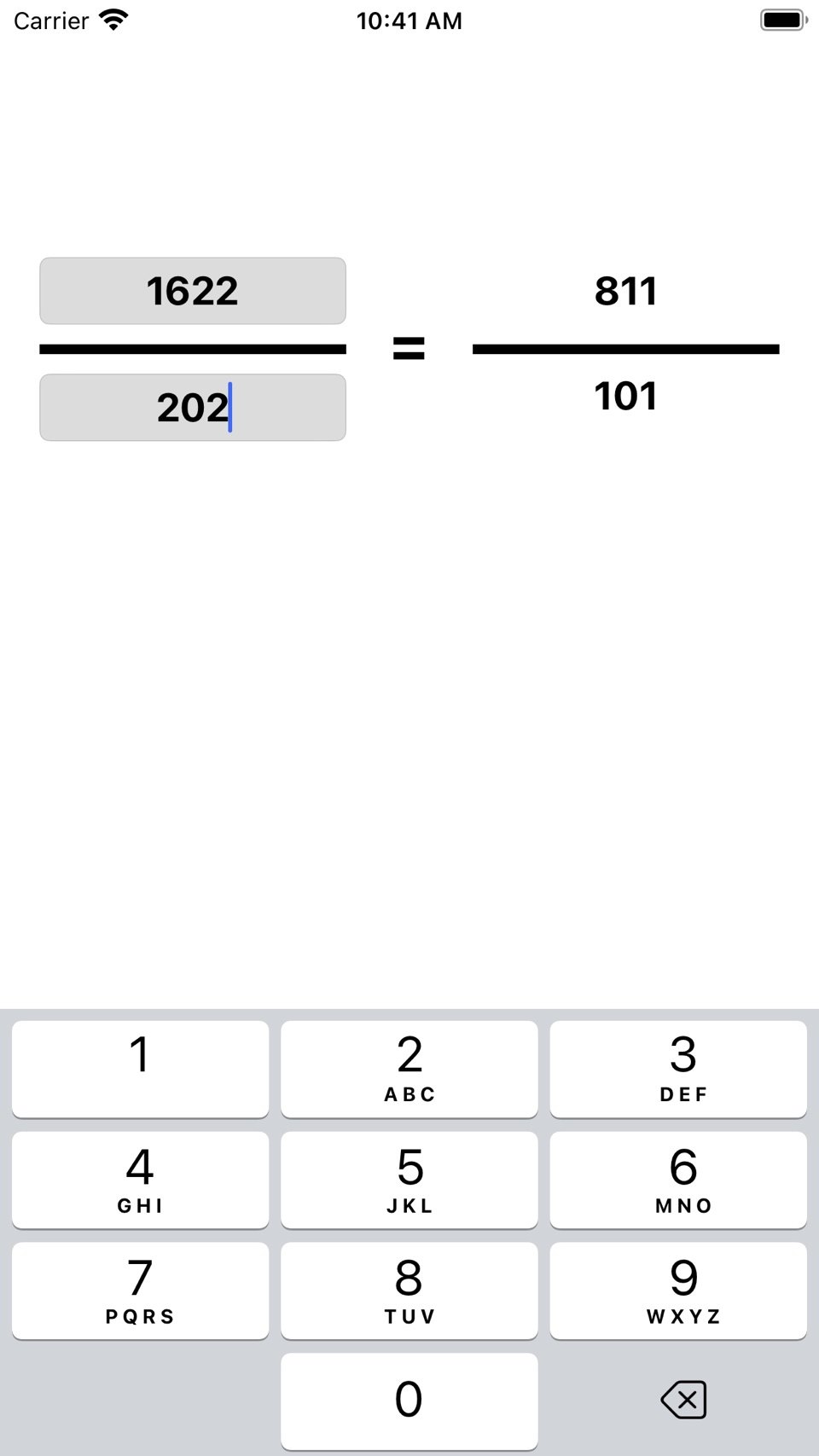Enter digit 2 using the ABC key
819x1456 pixels.
point(409,1069)
